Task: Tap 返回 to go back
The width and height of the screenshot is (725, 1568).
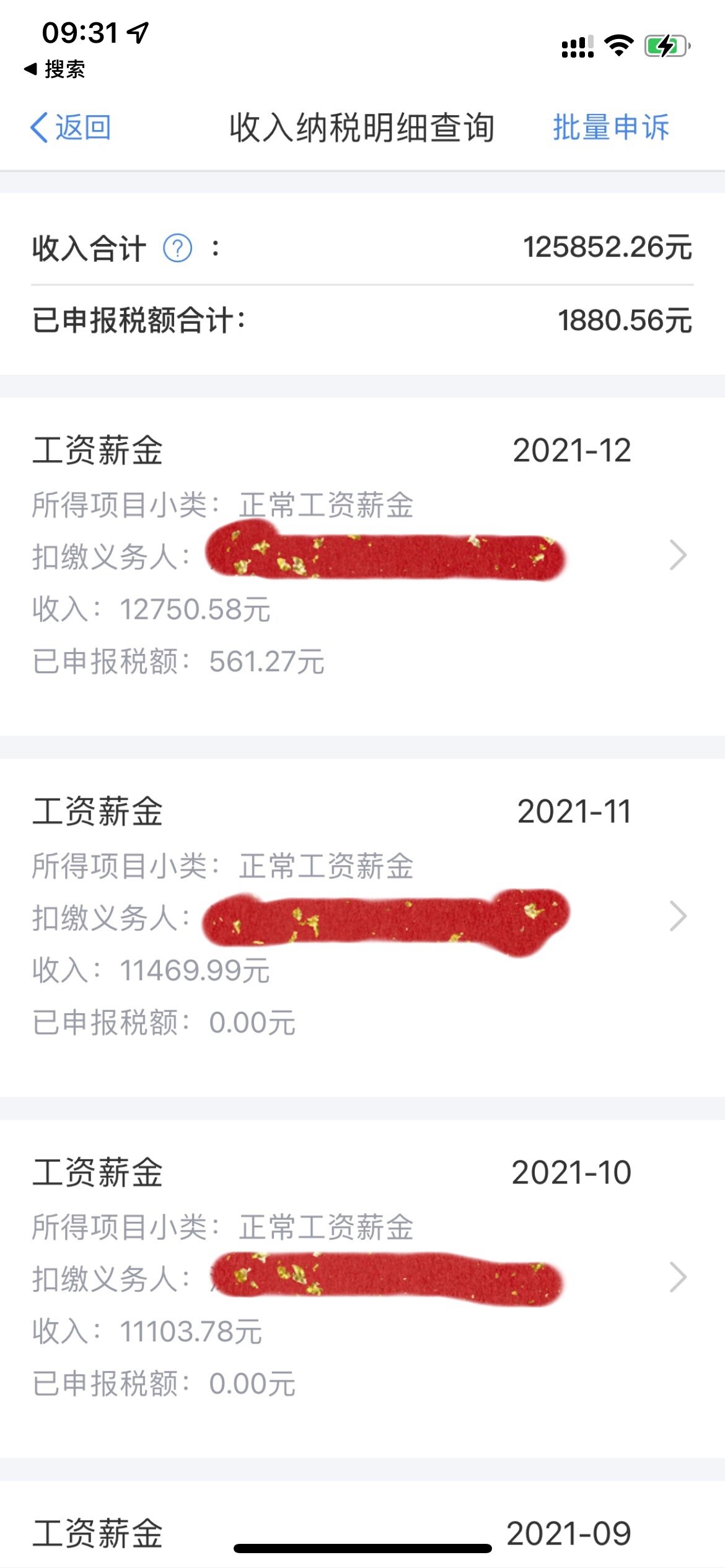Action: pyautogui.click(x=71, y=128)
